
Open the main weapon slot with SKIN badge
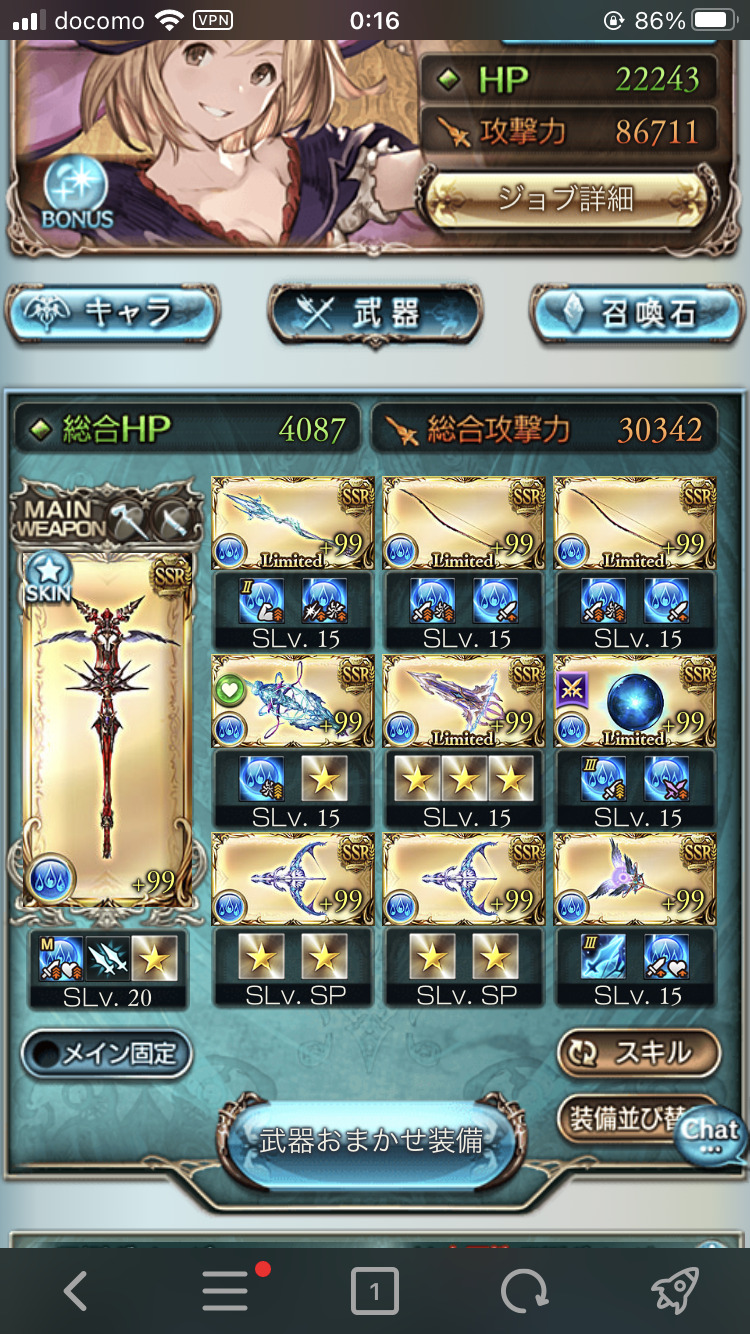(105, 730)
